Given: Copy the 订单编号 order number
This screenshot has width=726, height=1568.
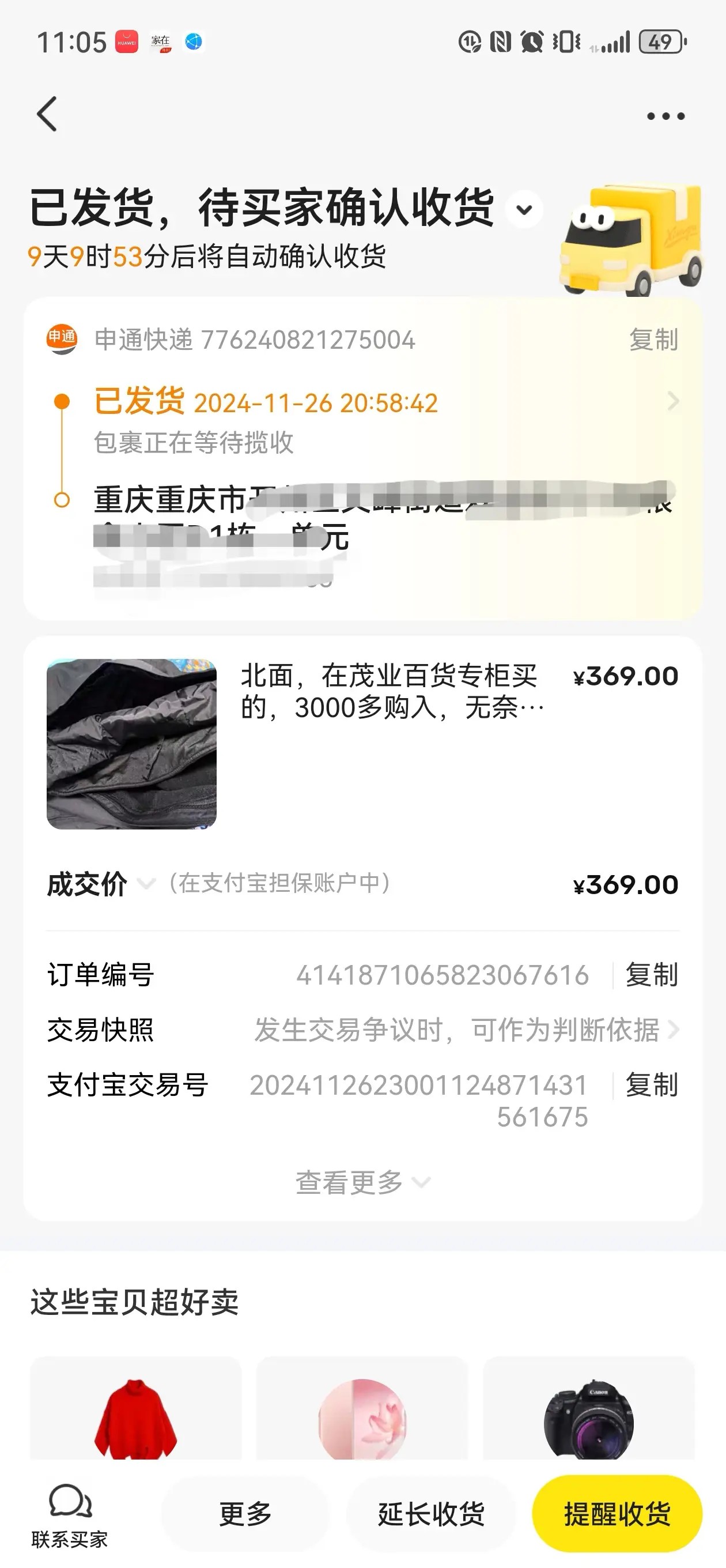Looking at the screenshot, I should (x=651, y=974).
